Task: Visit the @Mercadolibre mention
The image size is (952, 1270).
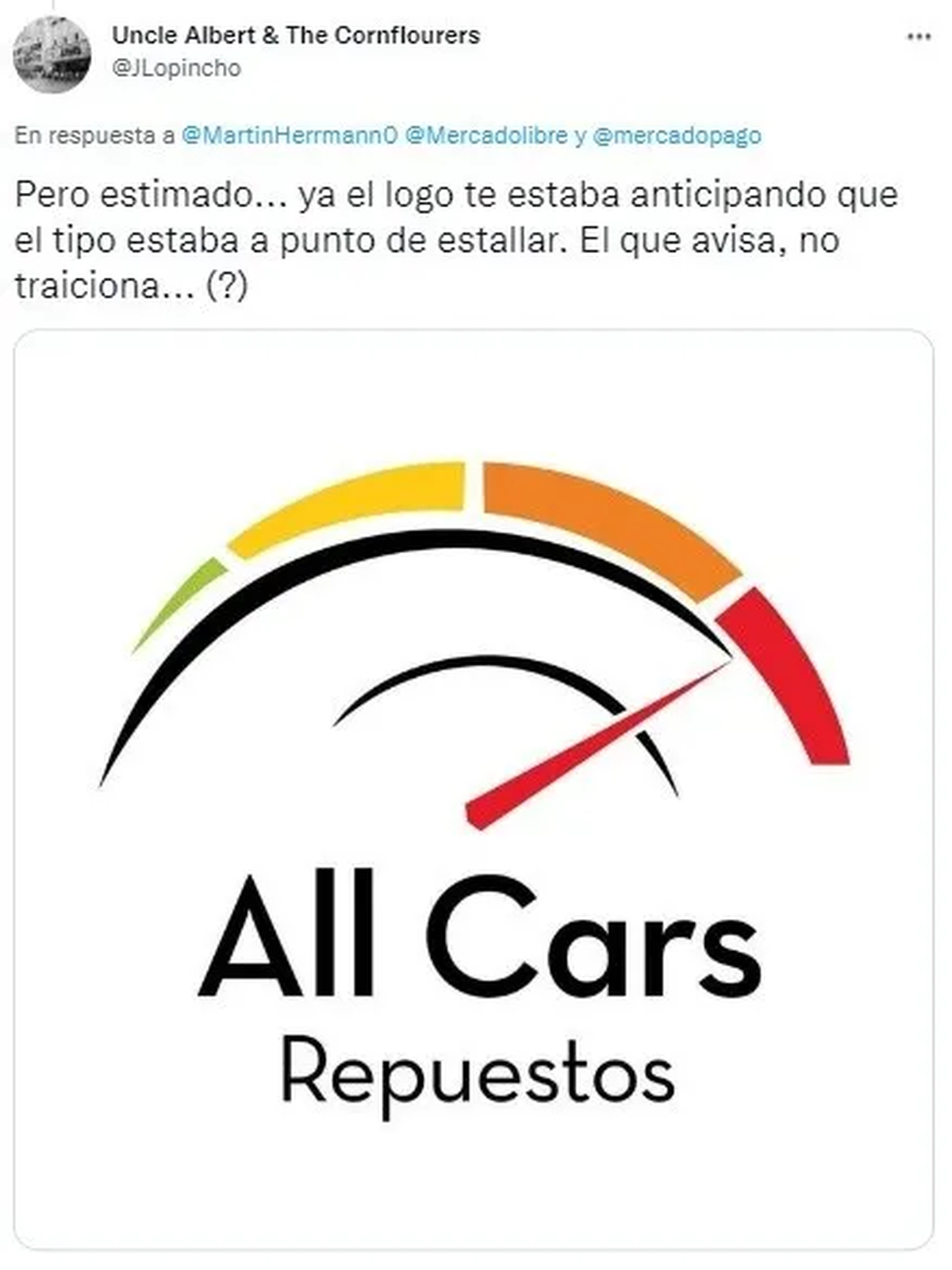Action: (x=486, y=136)
